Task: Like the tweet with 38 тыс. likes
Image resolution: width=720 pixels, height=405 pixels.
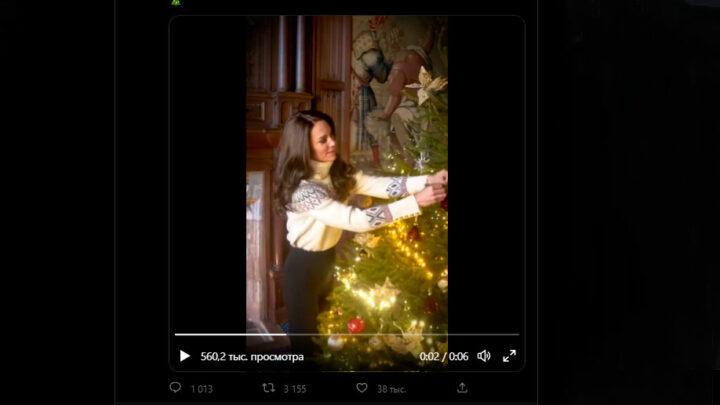Action: pyautogui.click(x=362, y=388)
